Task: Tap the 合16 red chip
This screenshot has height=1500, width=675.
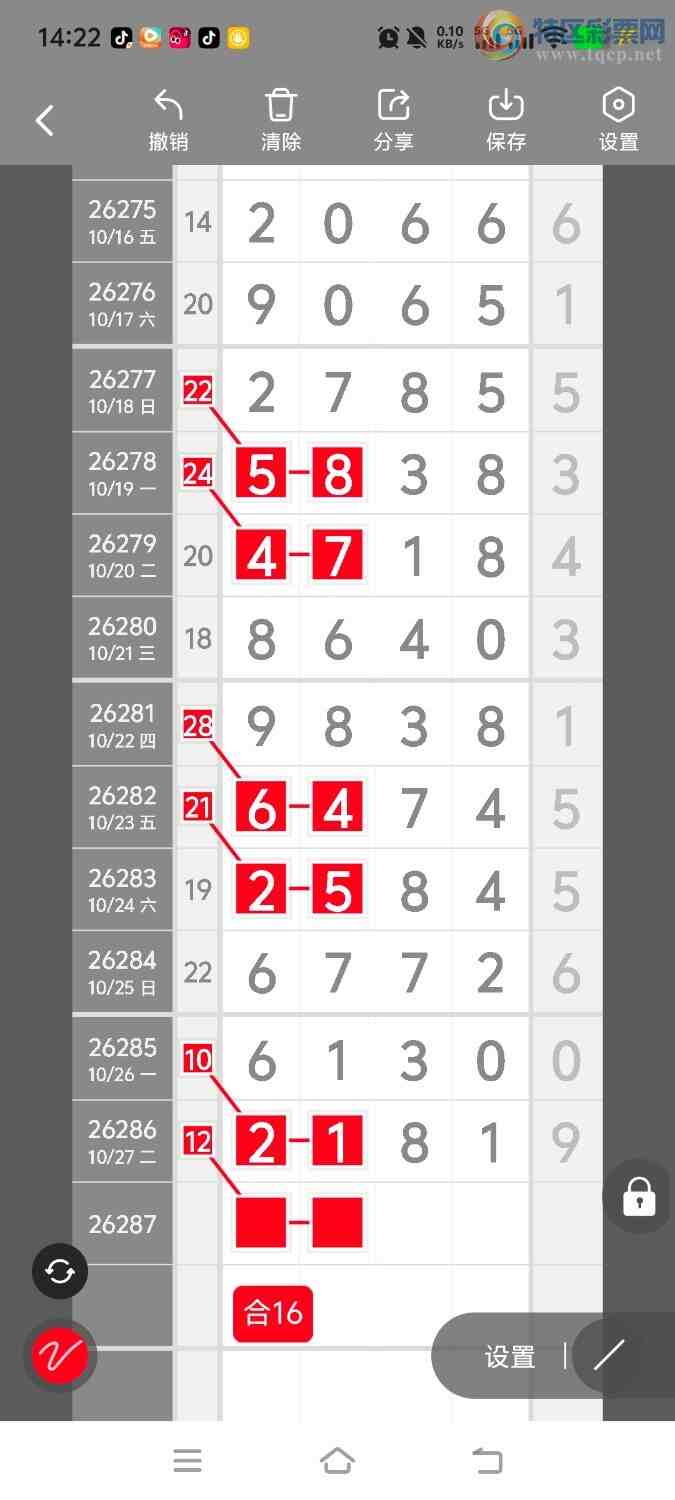Action: point(273,1313)
